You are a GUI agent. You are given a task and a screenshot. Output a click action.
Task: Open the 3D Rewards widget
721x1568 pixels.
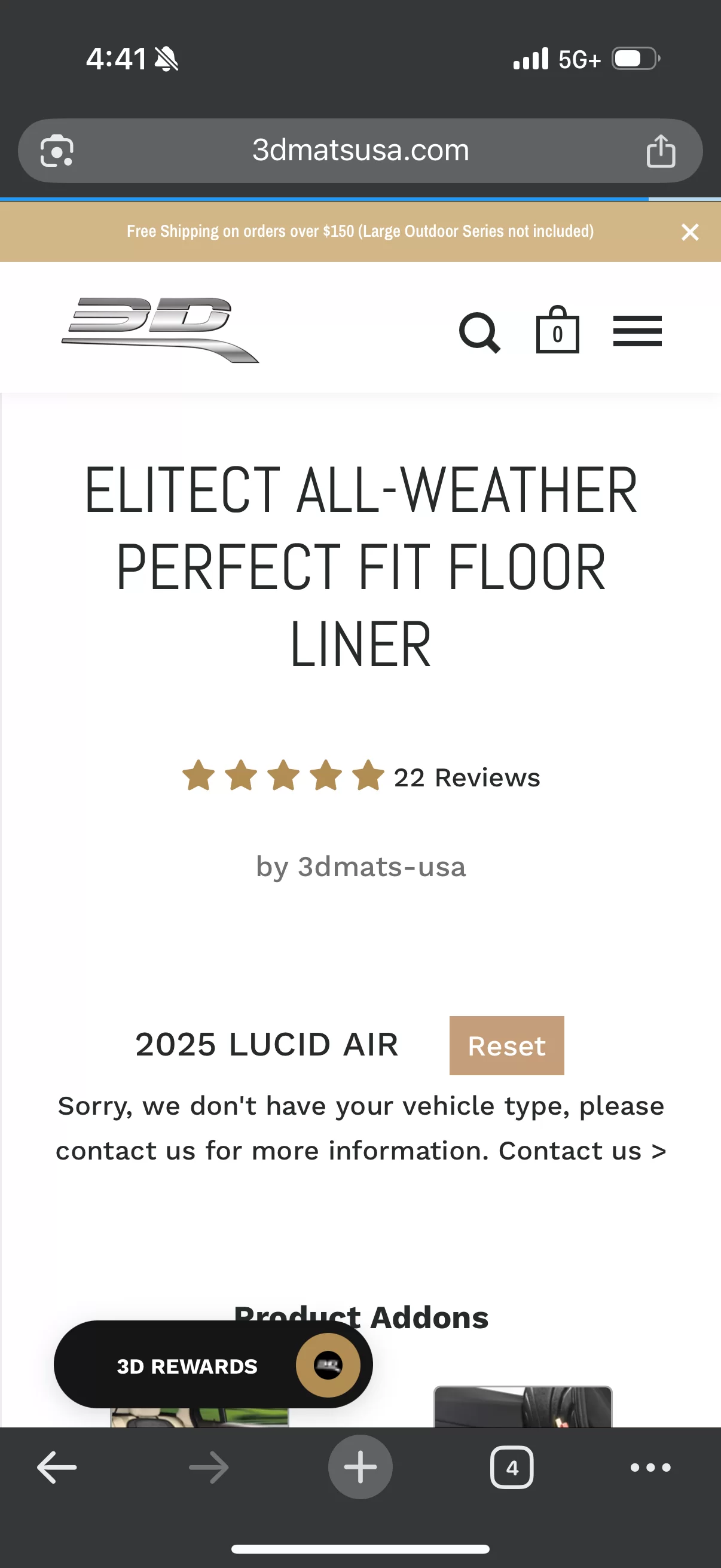(213, 1364)
